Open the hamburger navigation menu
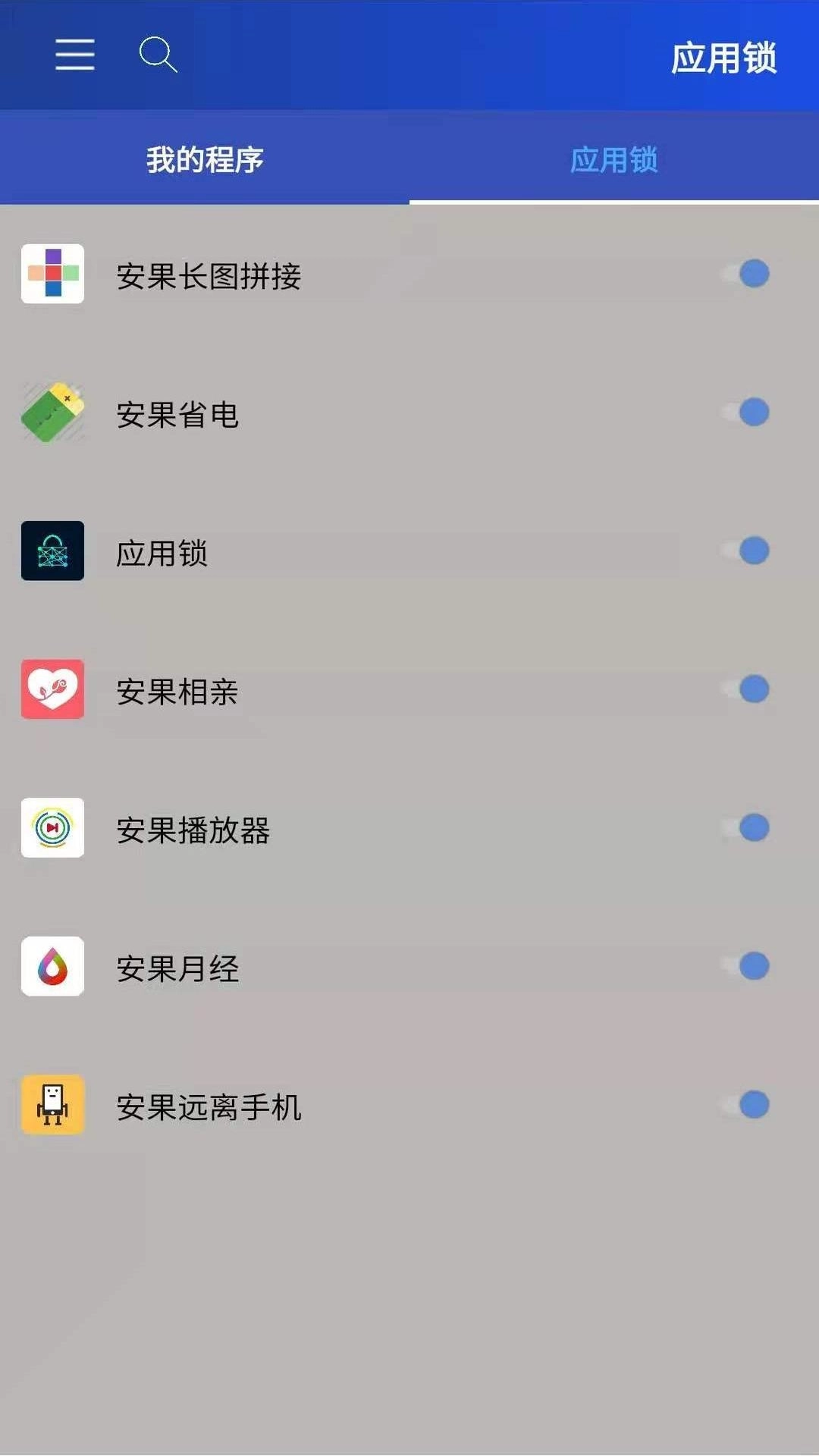Screen dimensions: 819x1456 tap(74, 55)
